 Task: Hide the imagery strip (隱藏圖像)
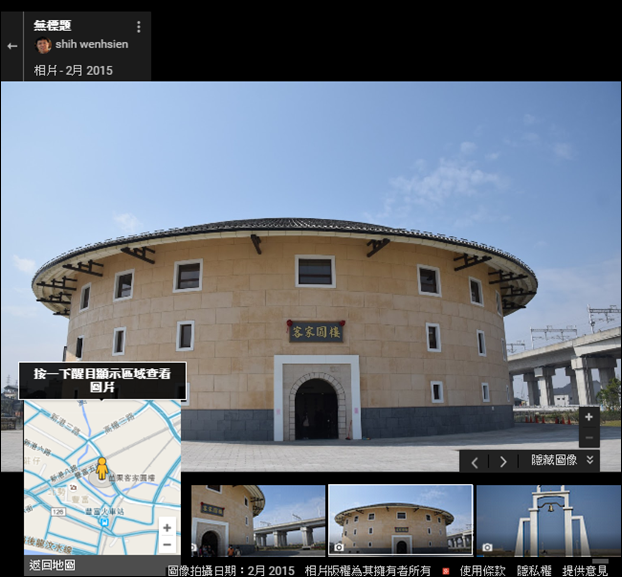click(563, 461)
